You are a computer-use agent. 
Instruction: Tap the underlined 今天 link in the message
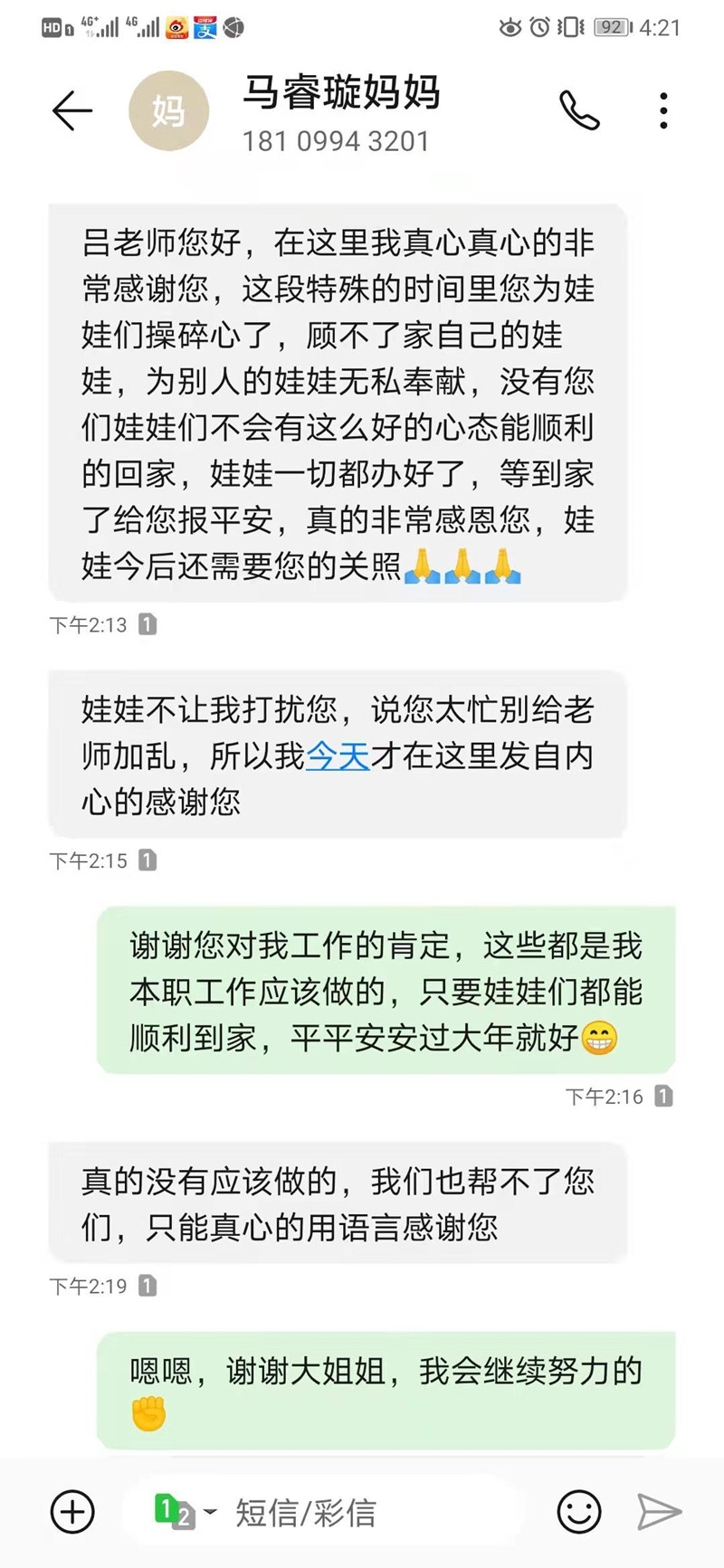338,755
